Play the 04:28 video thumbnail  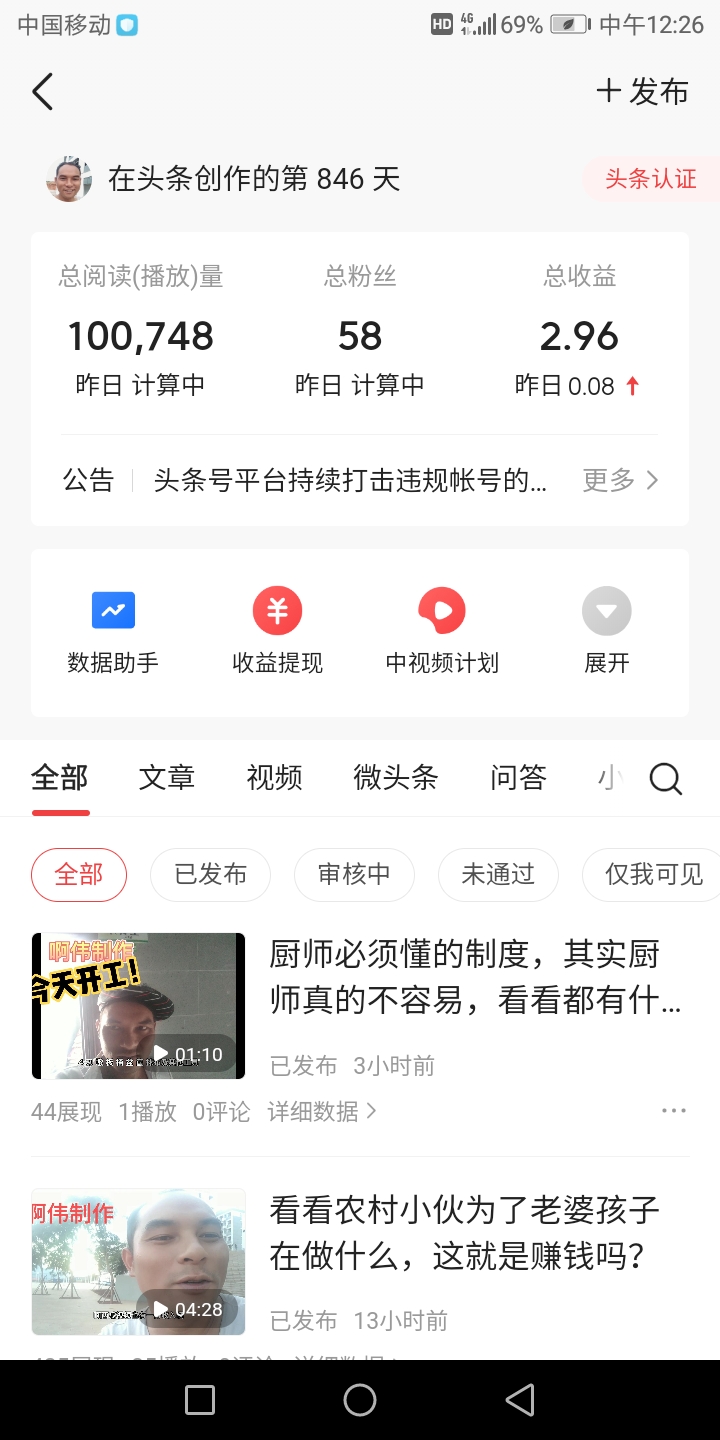138,1261
